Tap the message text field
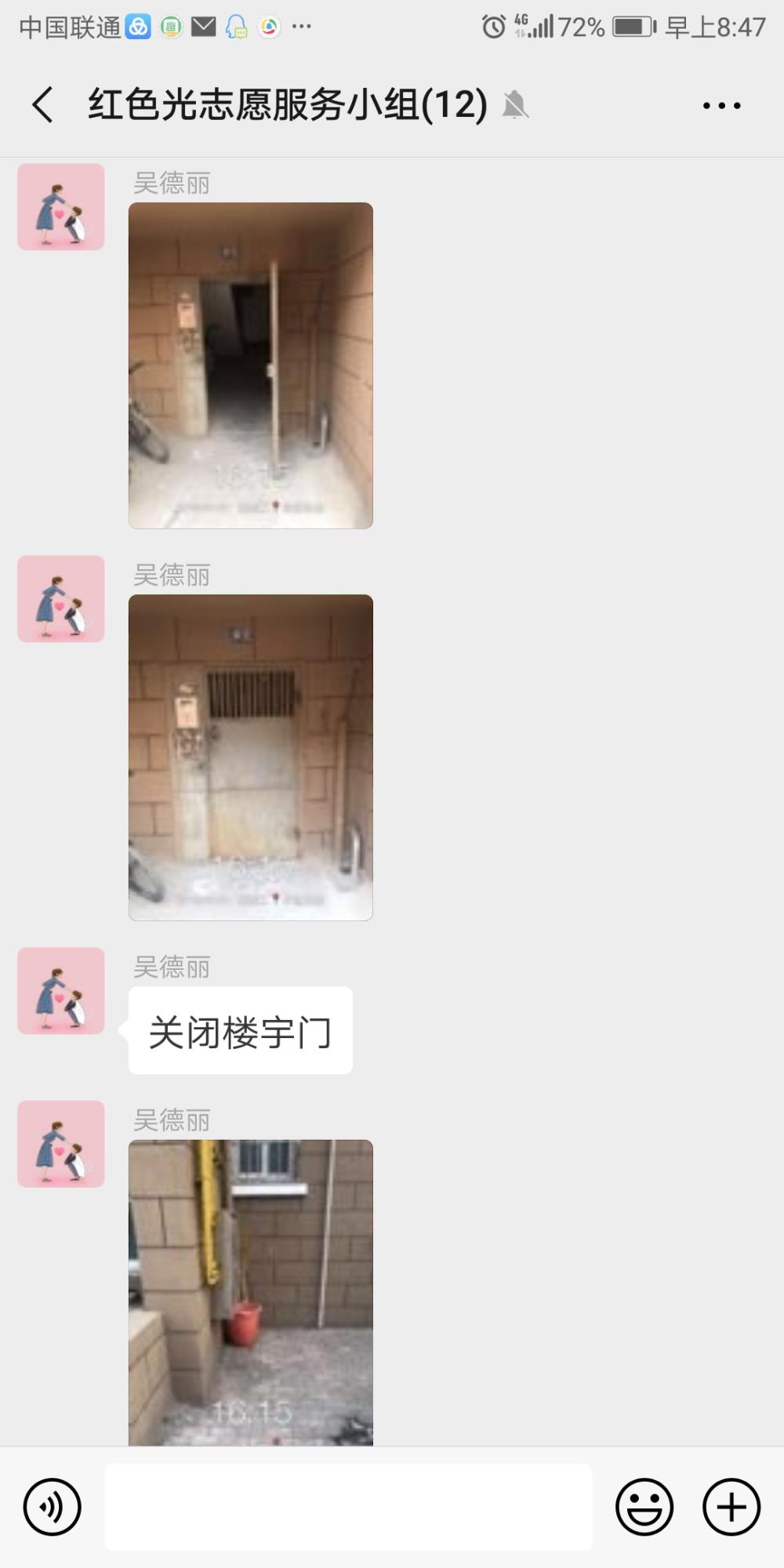This screenshot has width=784, height=1568. (x=348, y=1507)
